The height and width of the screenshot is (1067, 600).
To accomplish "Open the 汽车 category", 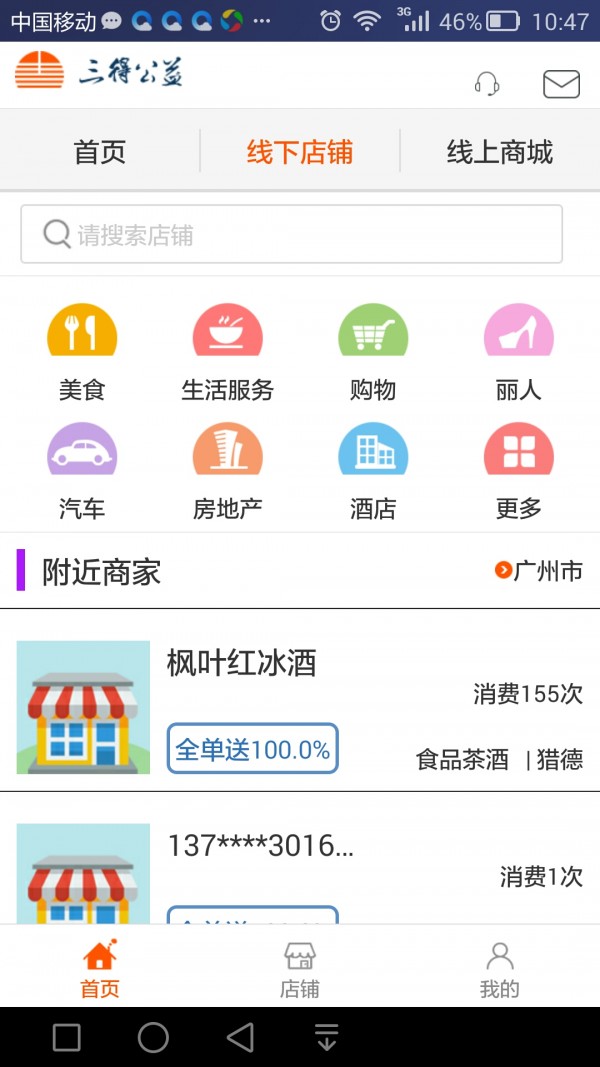I will point(82,471).
